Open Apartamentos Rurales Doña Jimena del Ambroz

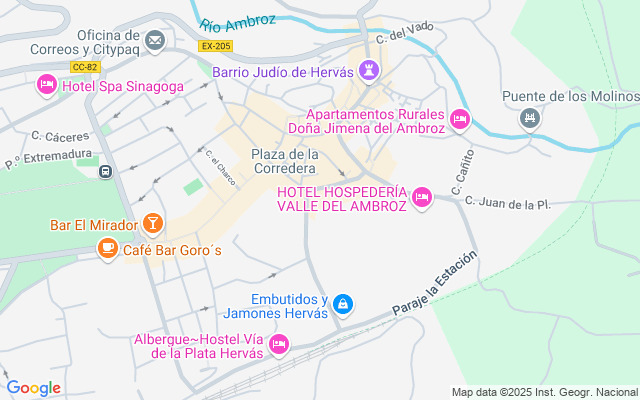click(x=459, y=120)
